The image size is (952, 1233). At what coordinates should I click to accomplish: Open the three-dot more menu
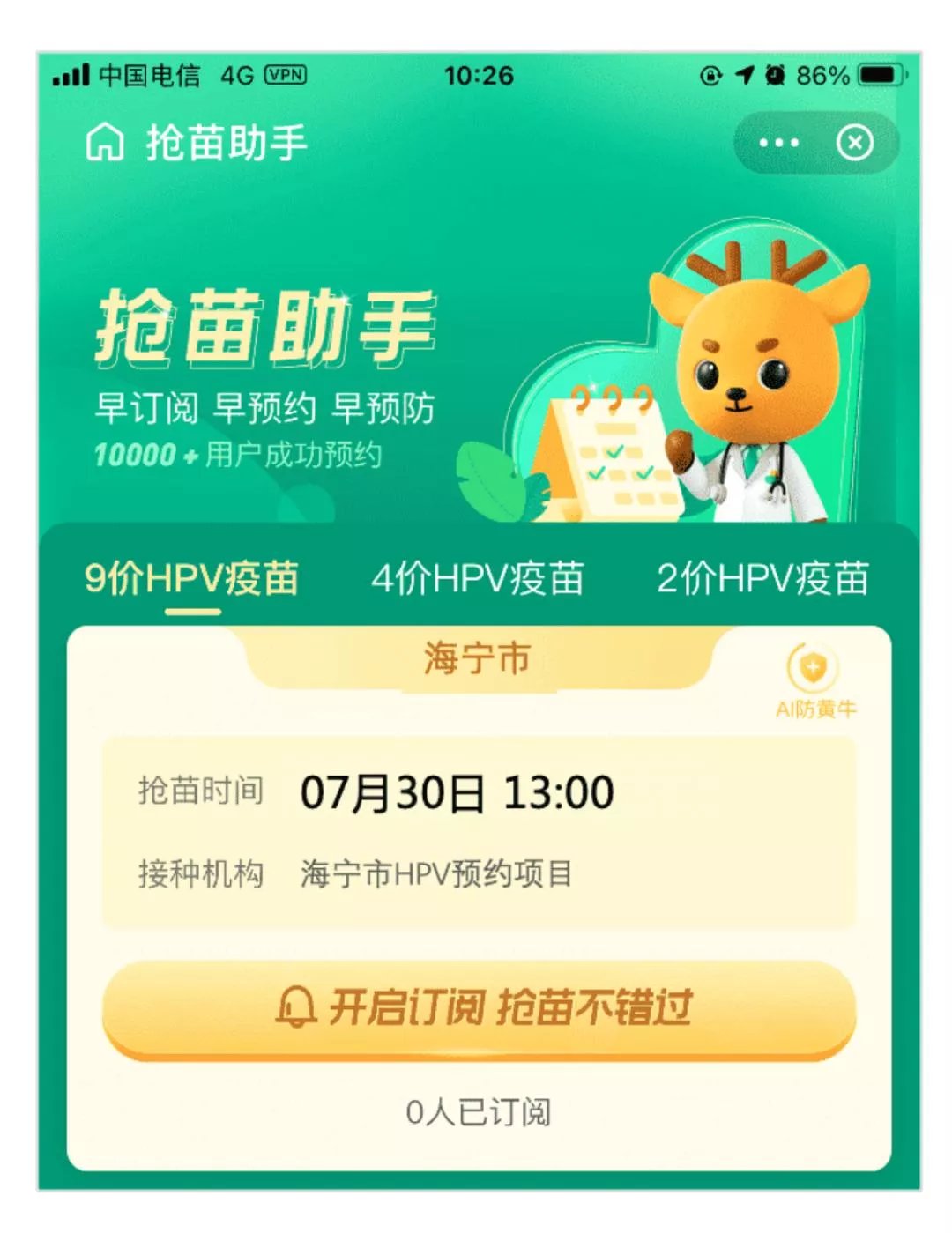tap(778, 143)
